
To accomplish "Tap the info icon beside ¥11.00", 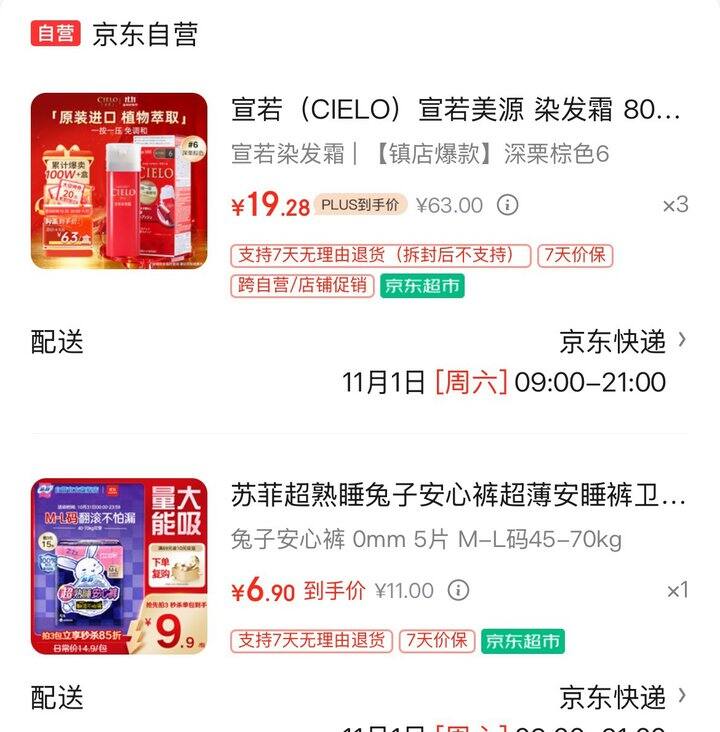I will click(458, 590).
